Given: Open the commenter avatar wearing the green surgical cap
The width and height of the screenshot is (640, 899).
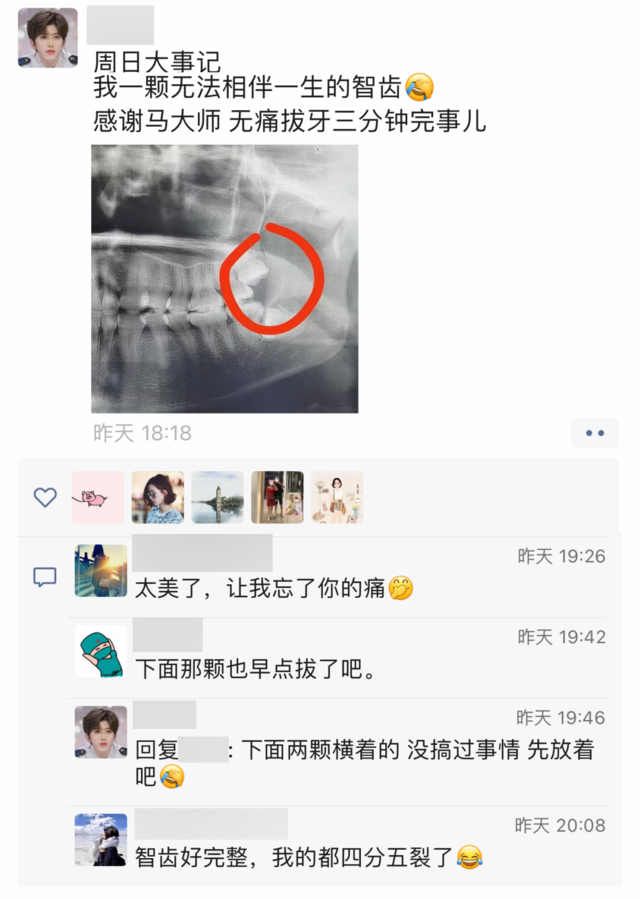Looking at the screenshot, I should (100, 651).
